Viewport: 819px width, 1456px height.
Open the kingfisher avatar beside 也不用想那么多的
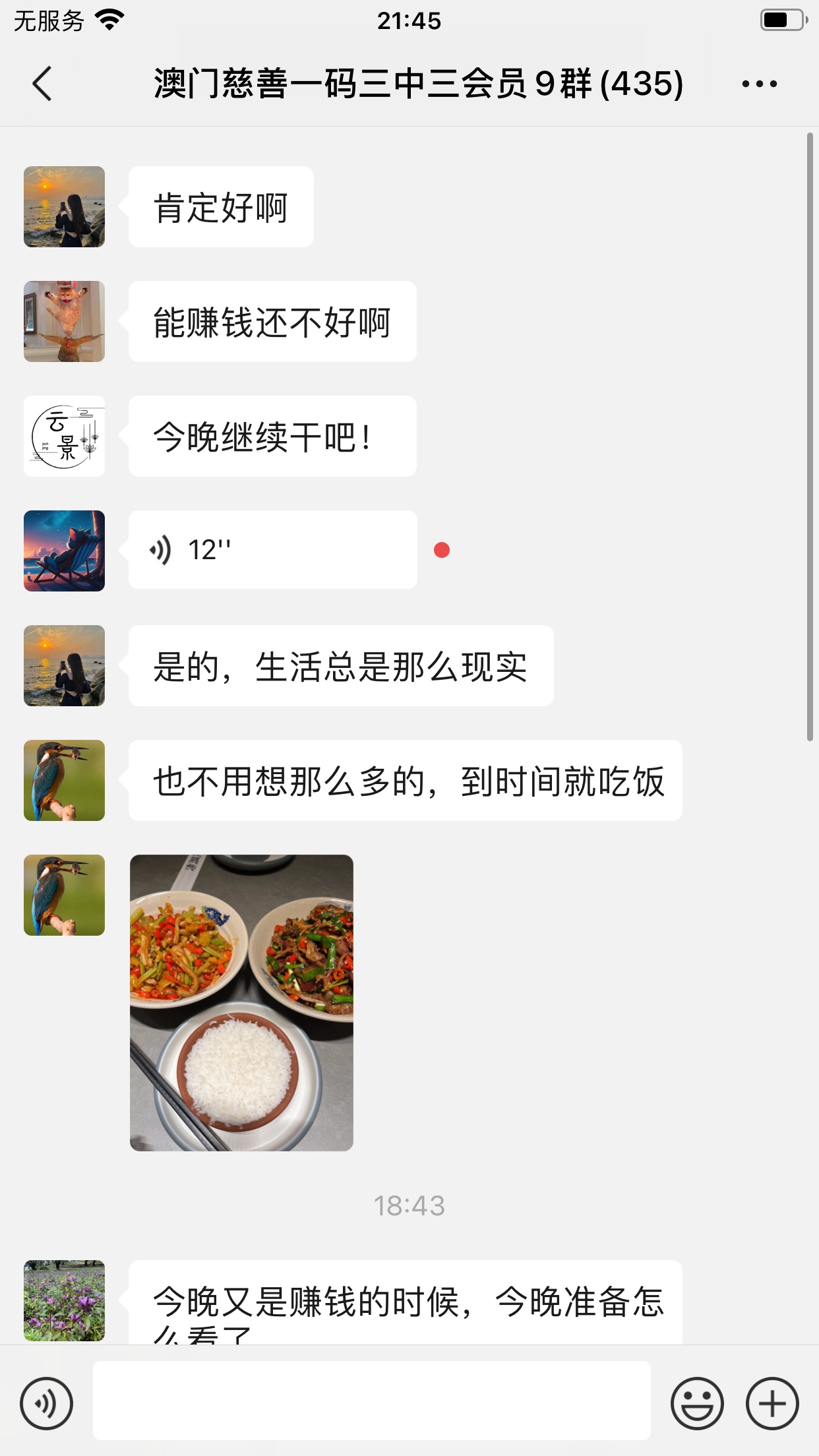65,781
